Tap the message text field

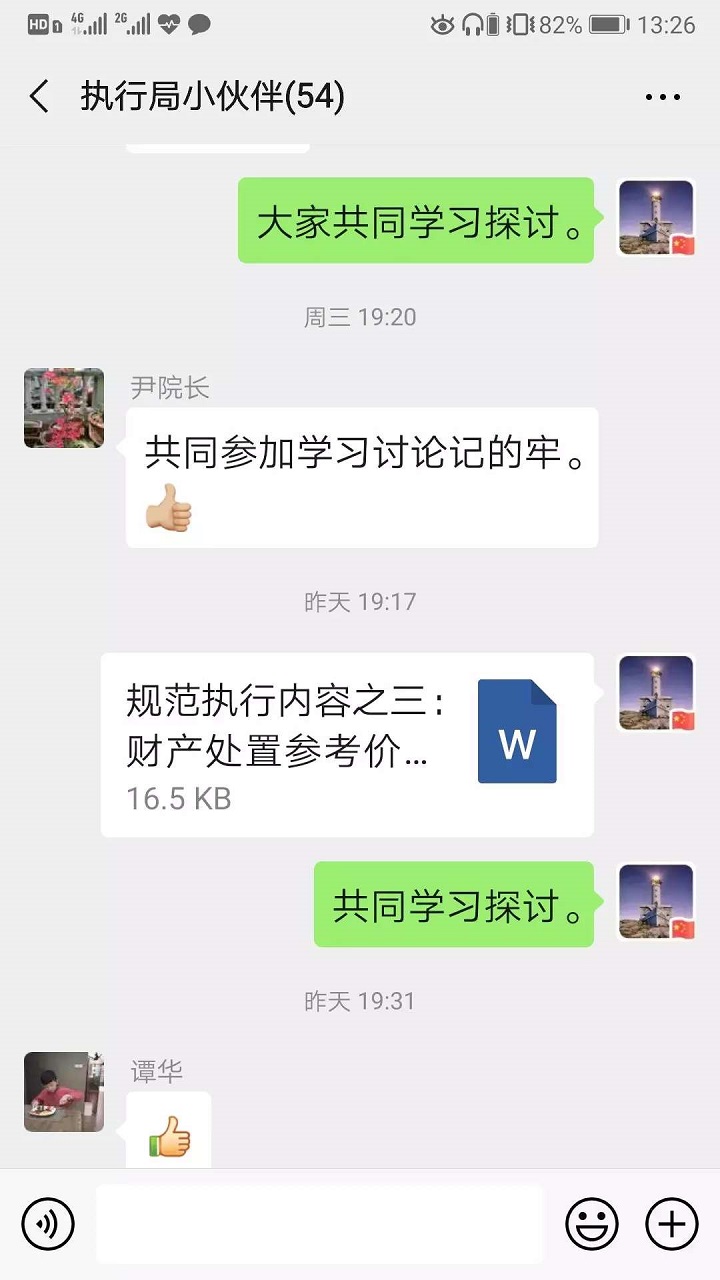[318, 1224]
